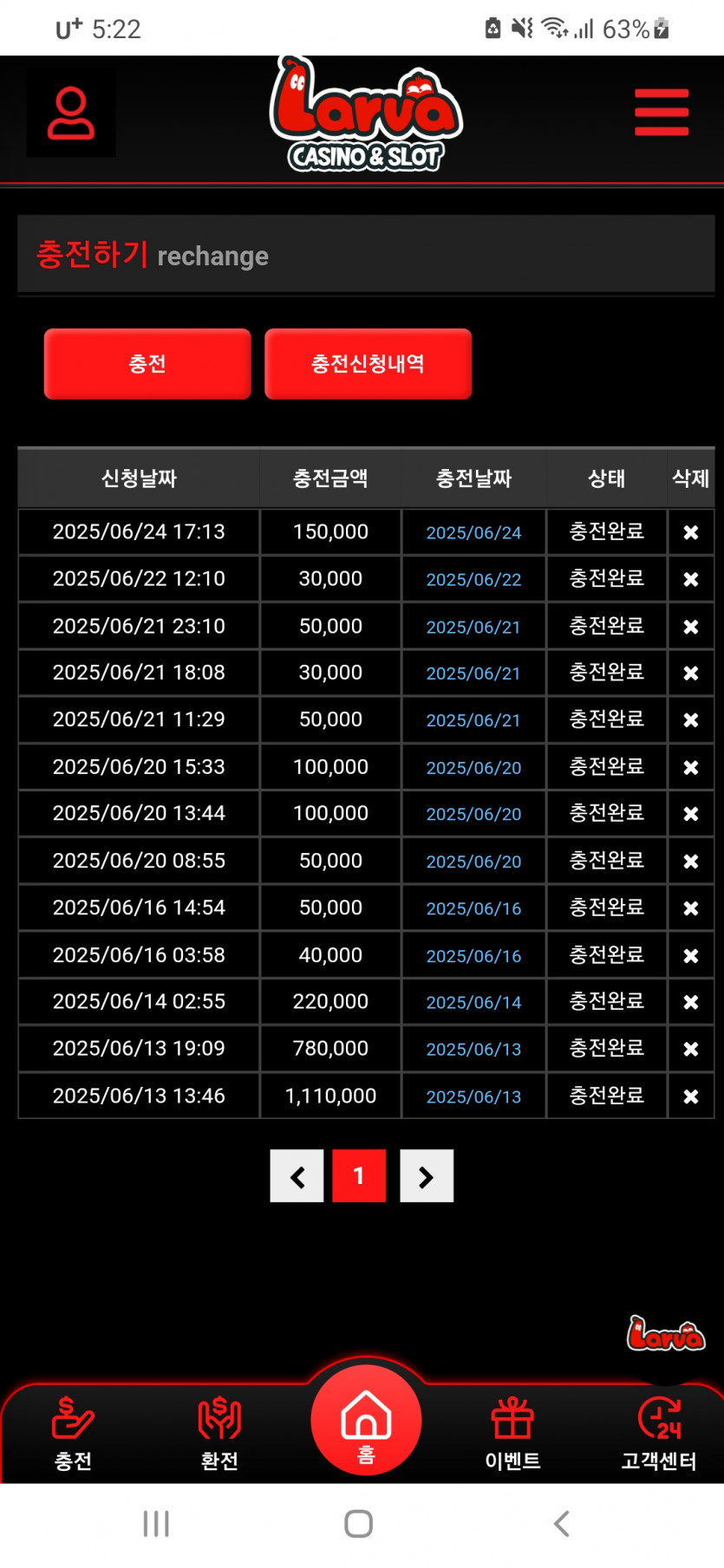Select page 1 in pagination
The width and height of the screenshot is (724, 1568).
359,1176
